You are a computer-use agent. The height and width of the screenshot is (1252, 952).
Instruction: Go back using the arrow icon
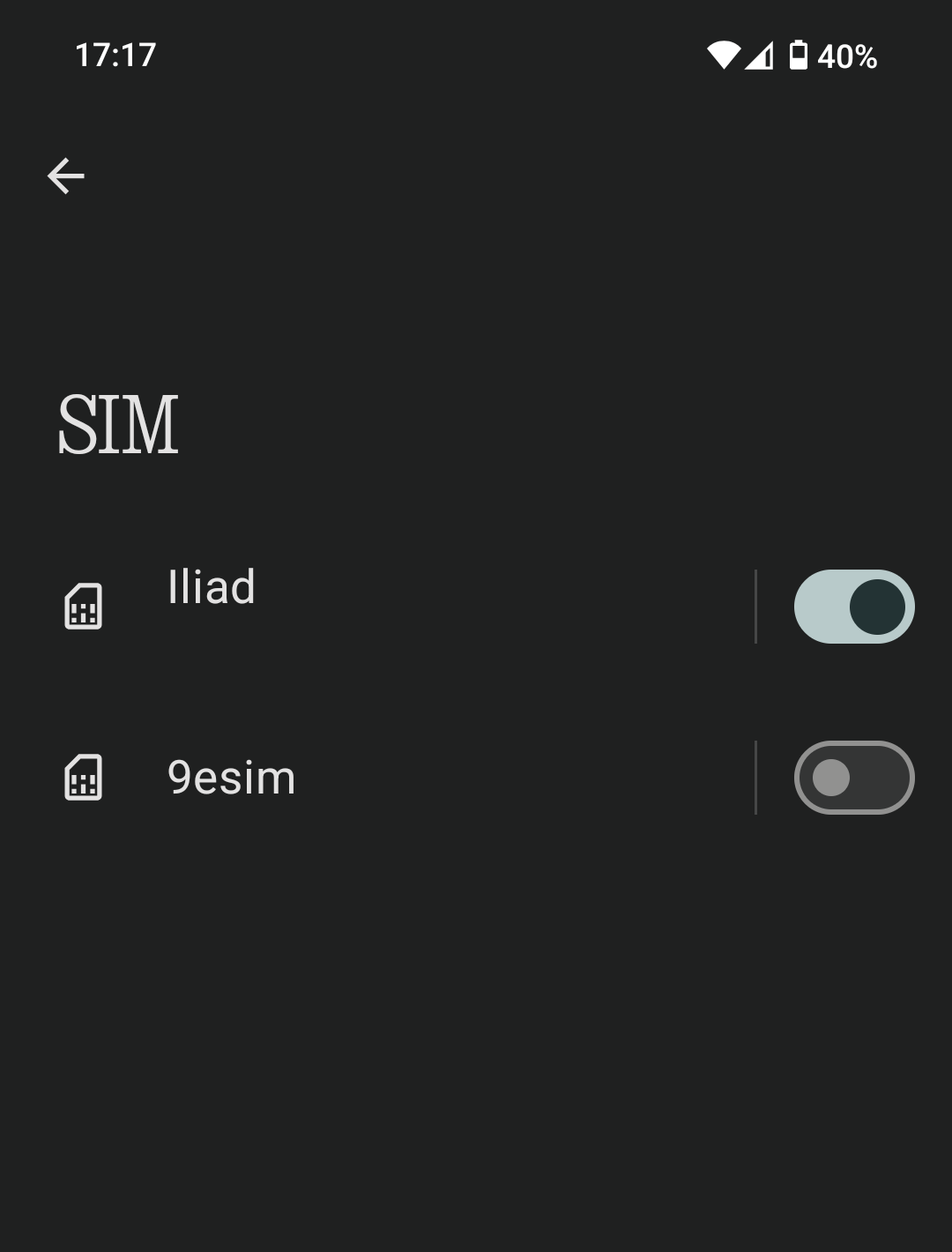click(66, 176)
